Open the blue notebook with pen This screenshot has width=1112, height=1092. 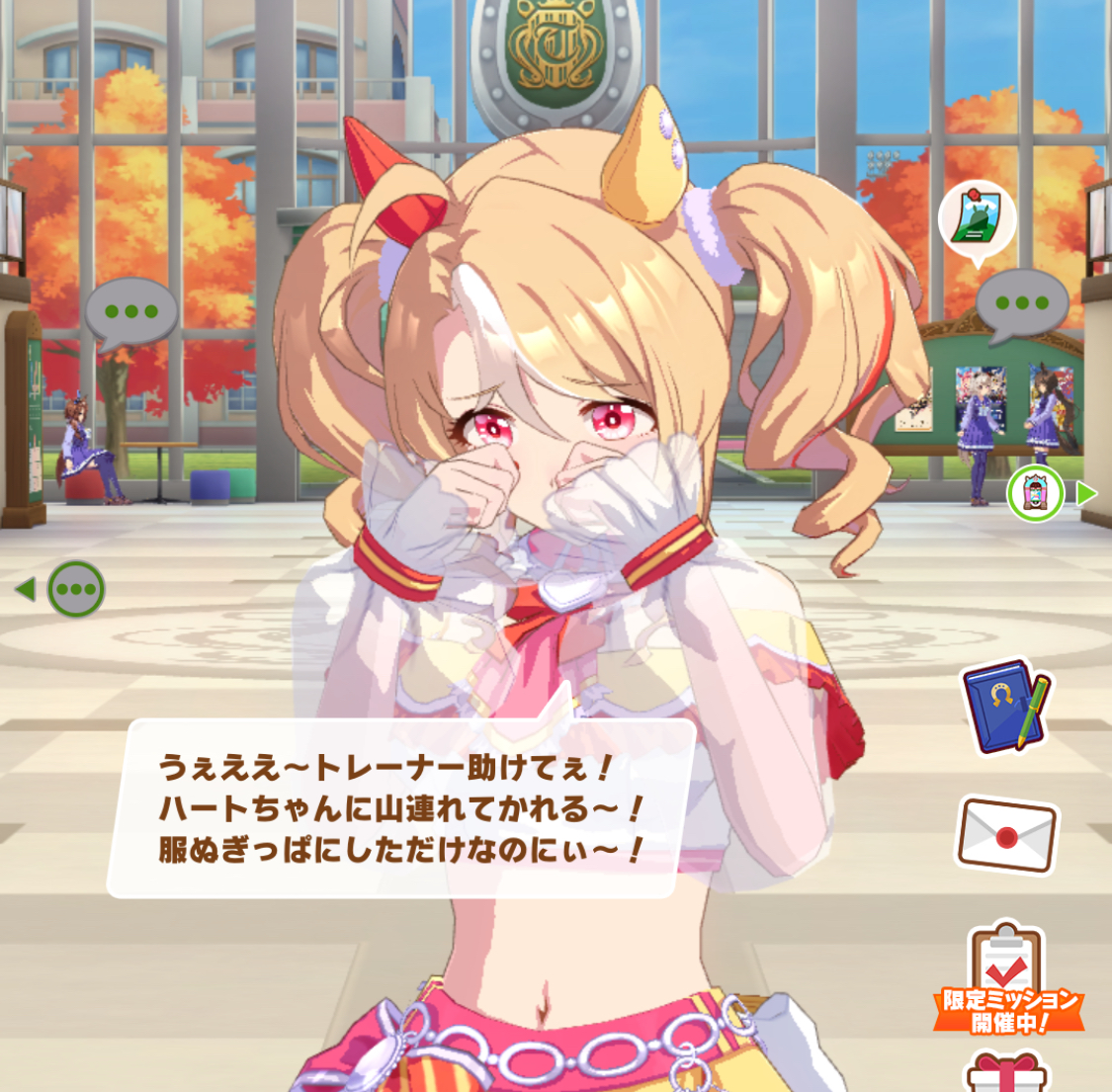pos(1005,707)
